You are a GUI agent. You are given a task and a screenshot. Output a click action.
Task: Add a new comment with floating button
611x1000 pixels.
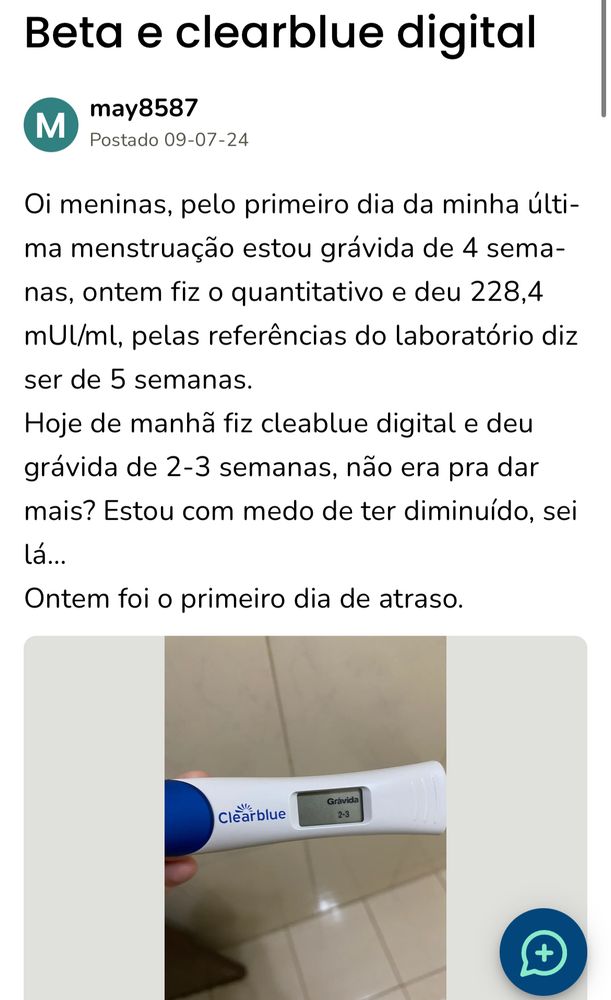(543, 952)
